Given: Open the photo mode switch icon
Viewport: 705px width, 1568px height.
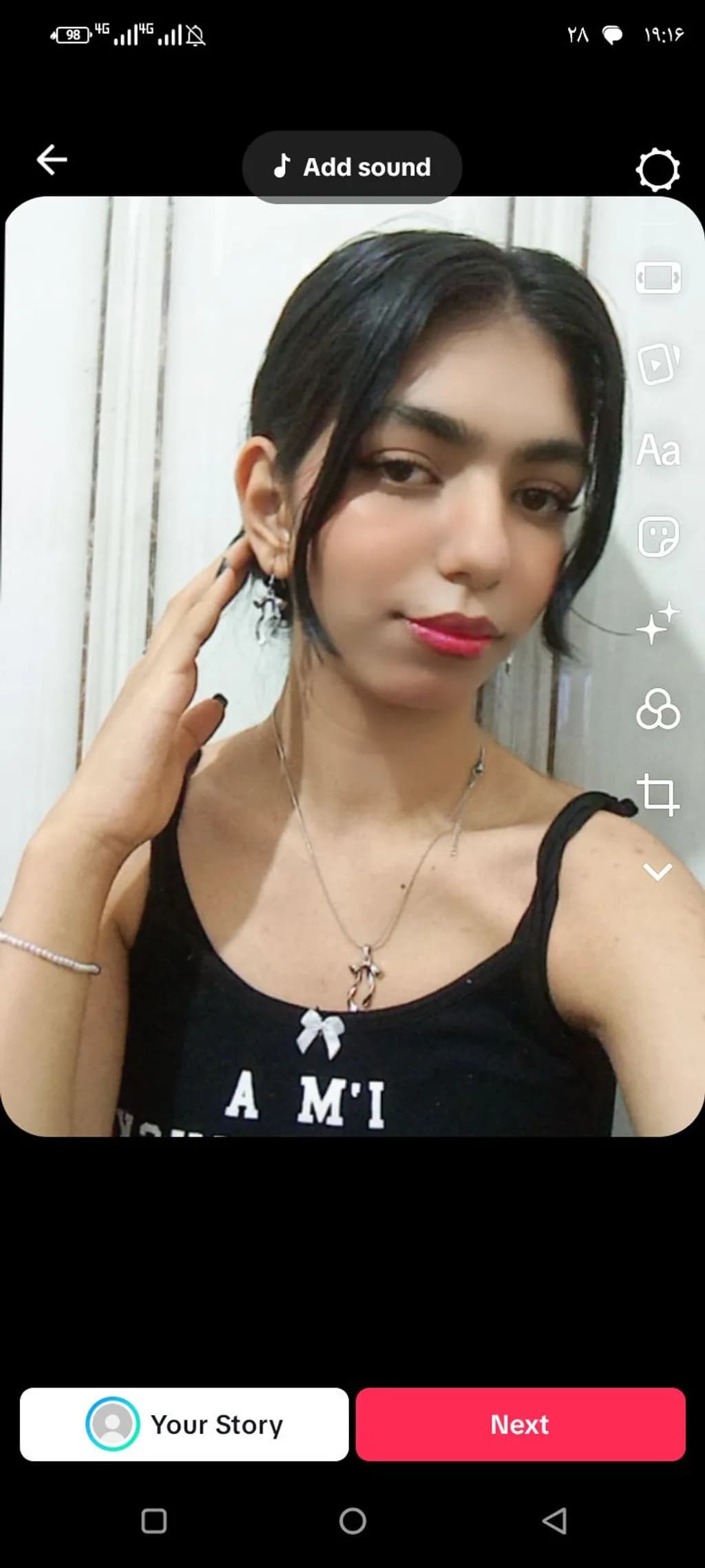Looking at the screenshot, I should coord(658,278).
